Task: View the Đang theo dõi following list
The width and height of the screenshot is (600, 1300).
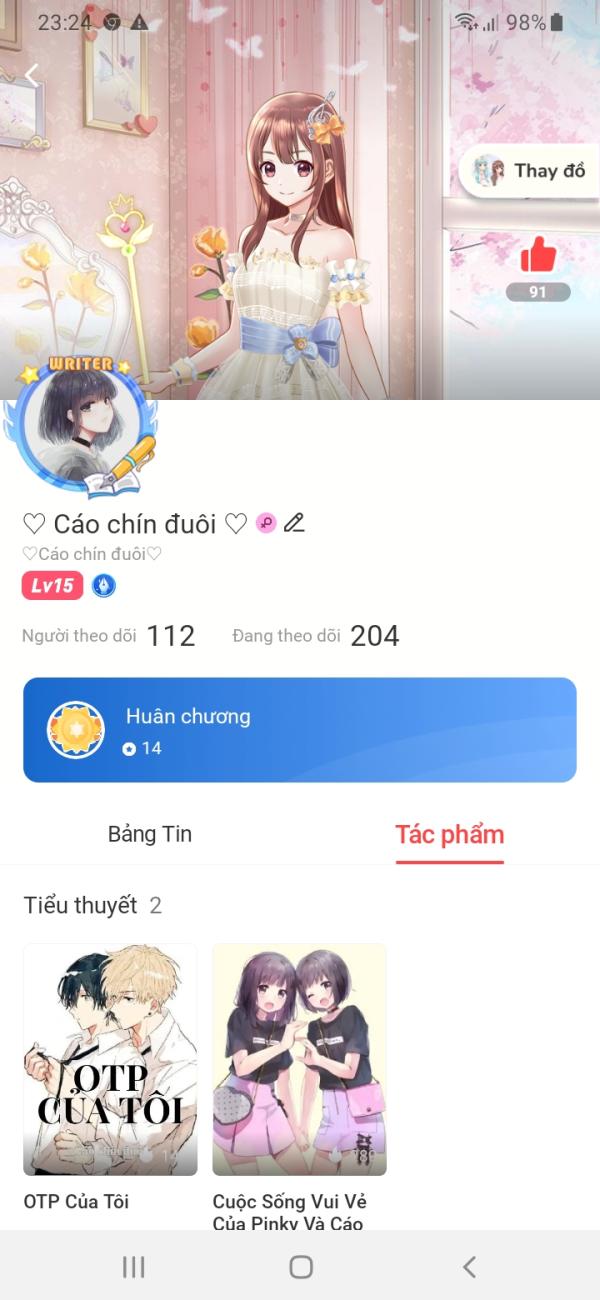Action: click(x=316, y=635)
